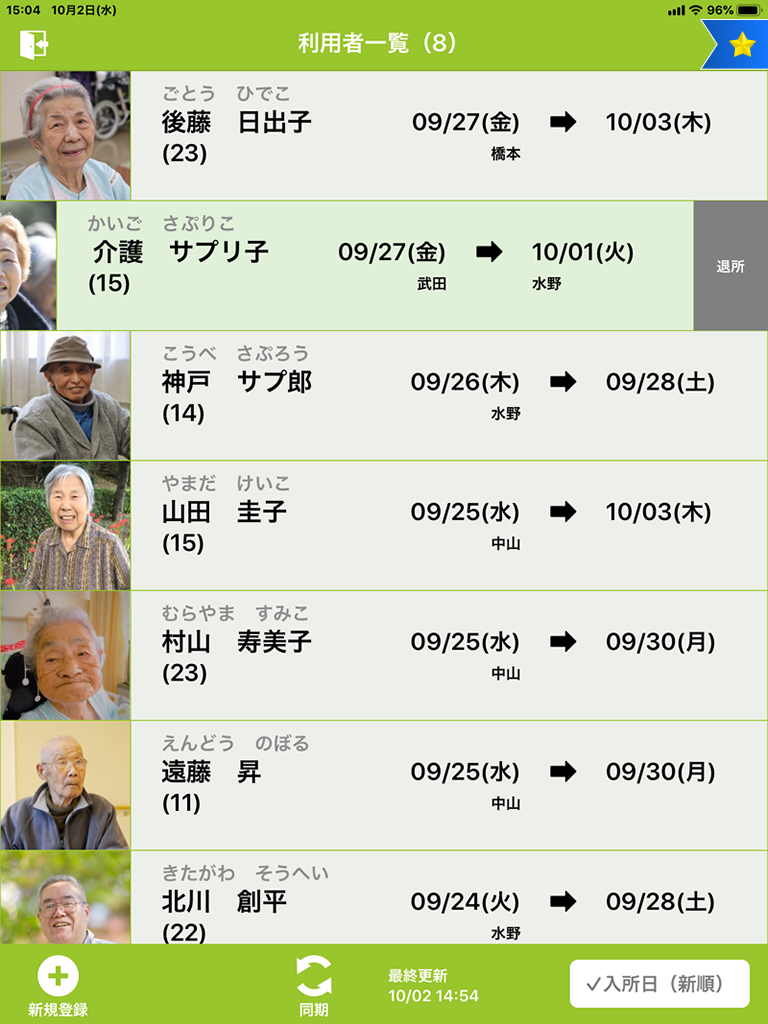Tap the 退所 button for 介護 サプリ子
This screenshot has width=768, height=1024.
[x=730, y=266]
